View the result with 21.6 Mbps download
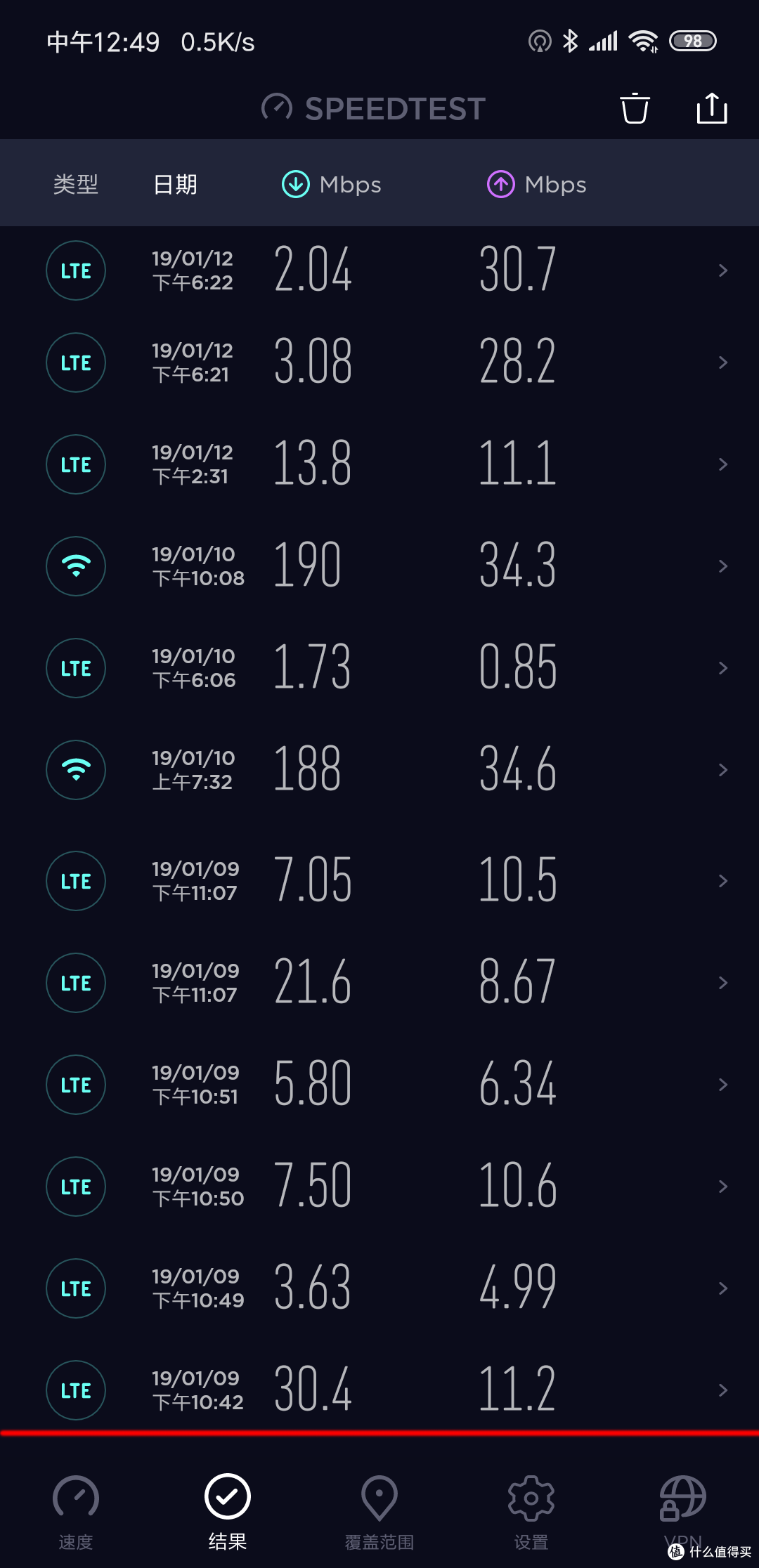759x1568 pixels. 379,983
